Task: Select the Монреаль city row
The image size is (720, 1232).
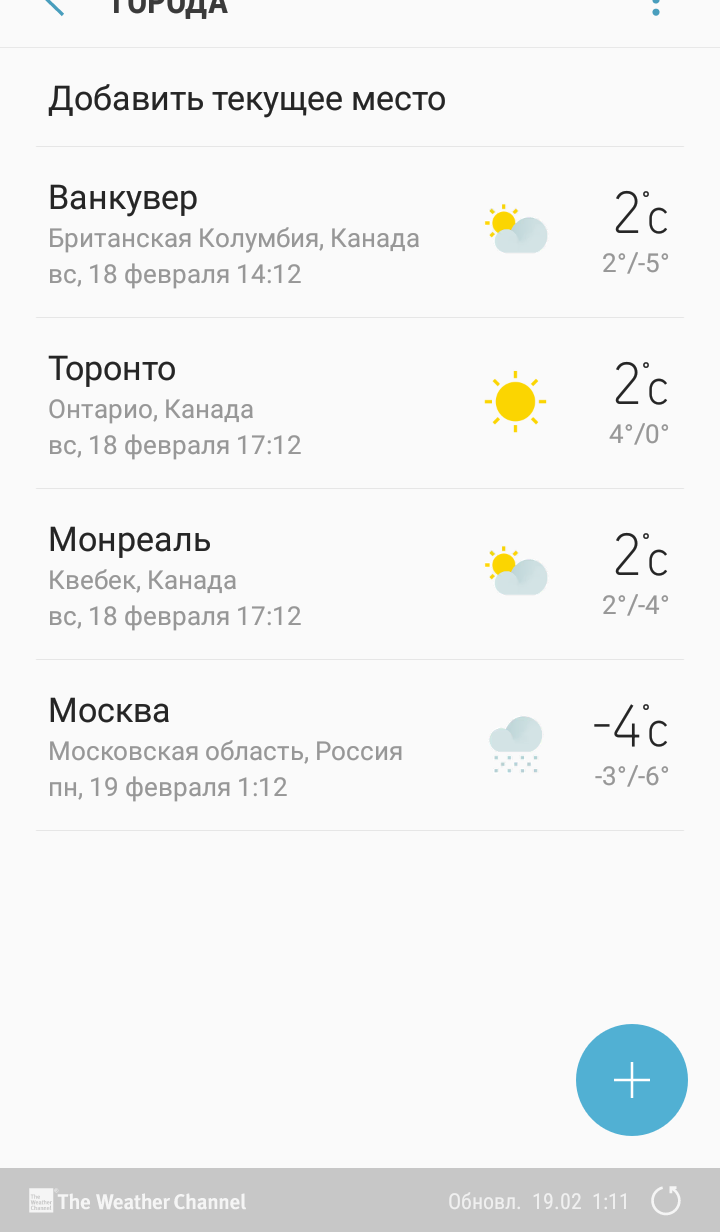Action: 360,575
